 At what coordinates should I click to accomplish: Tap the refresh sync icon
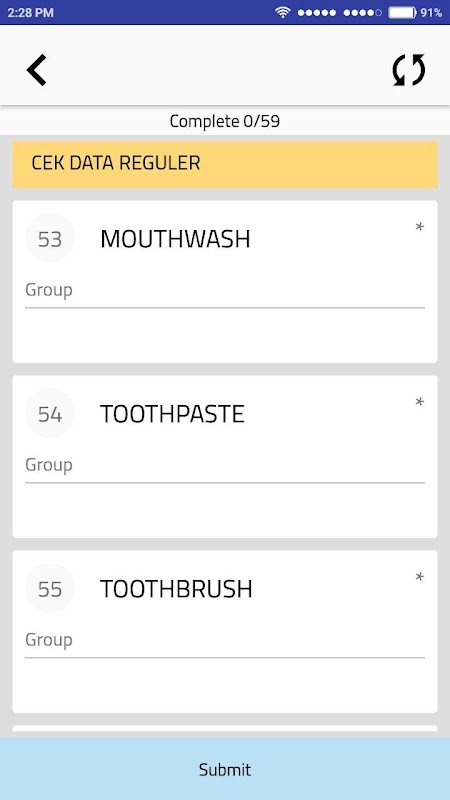[x=409, y=70]
